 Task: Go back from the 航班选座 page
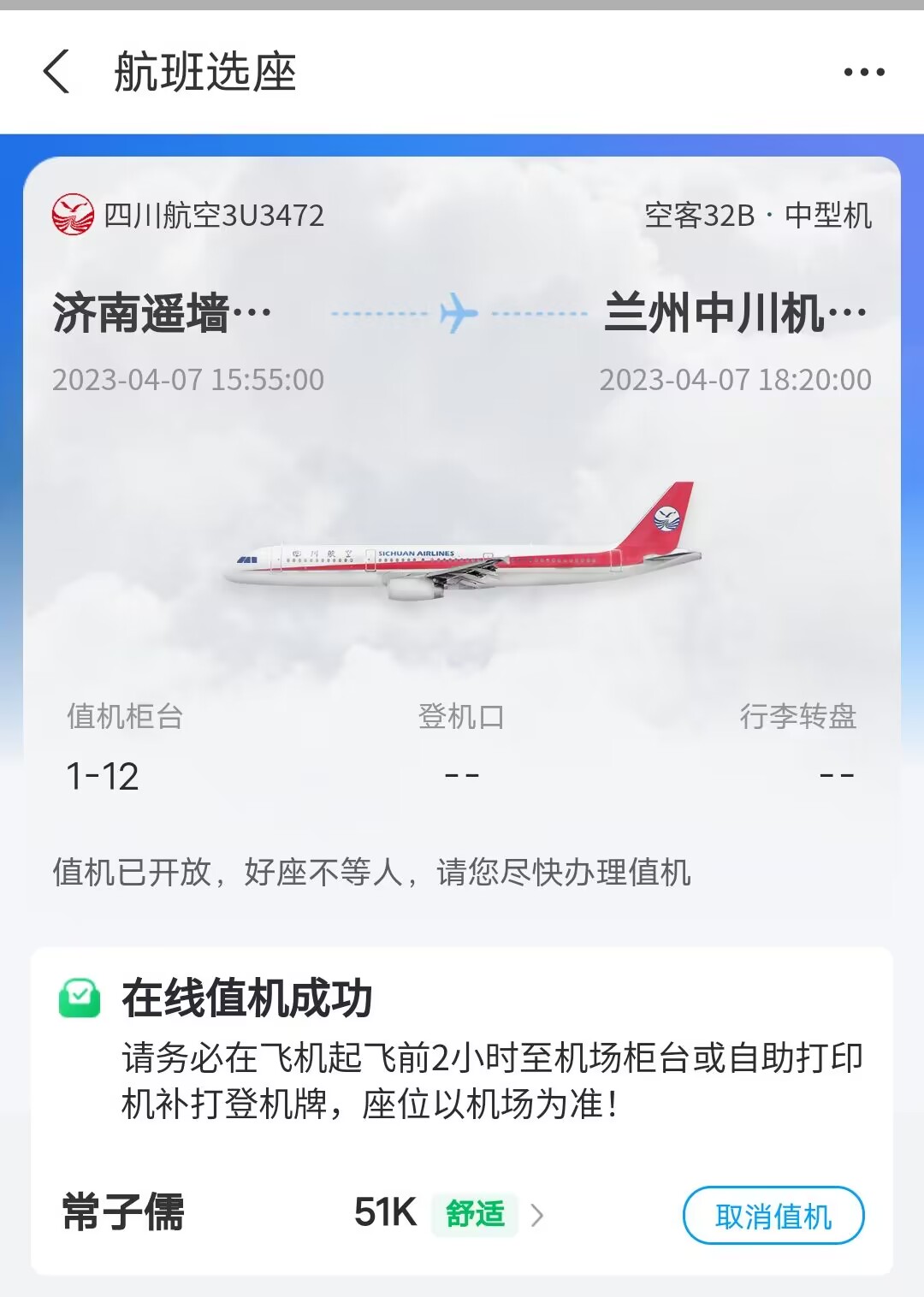(56, 71)
